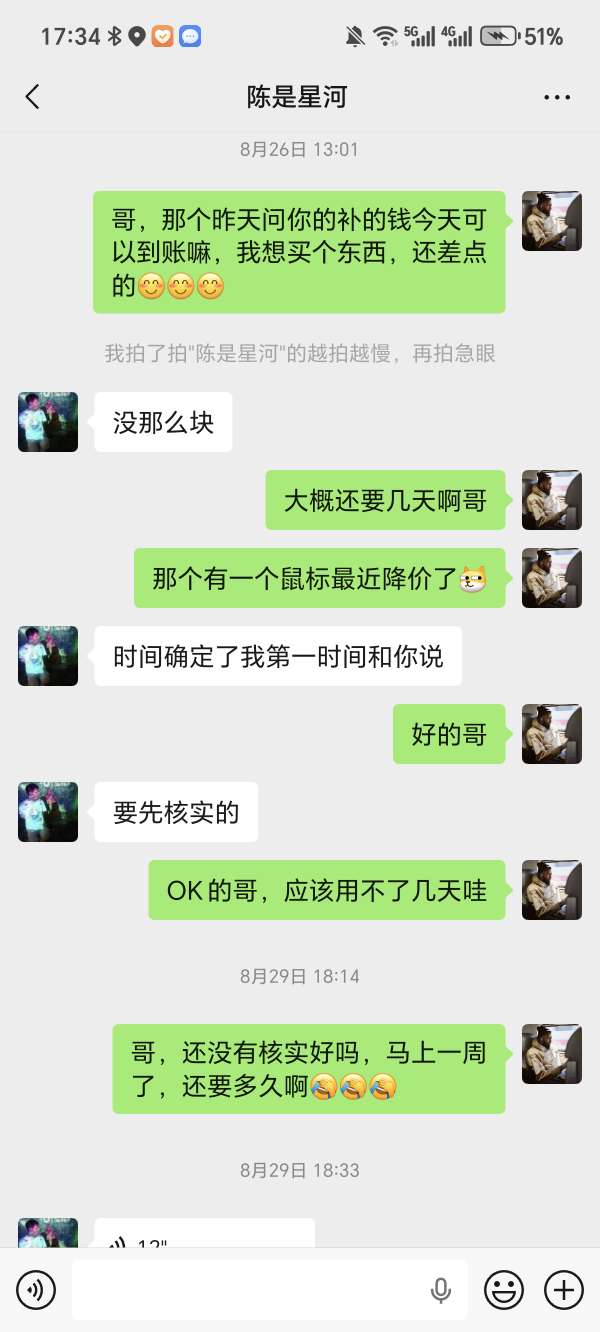The height and width of the screenshot is (1332, 600).
Task: Switch to voice message input
Action: tap(36, 1290)
